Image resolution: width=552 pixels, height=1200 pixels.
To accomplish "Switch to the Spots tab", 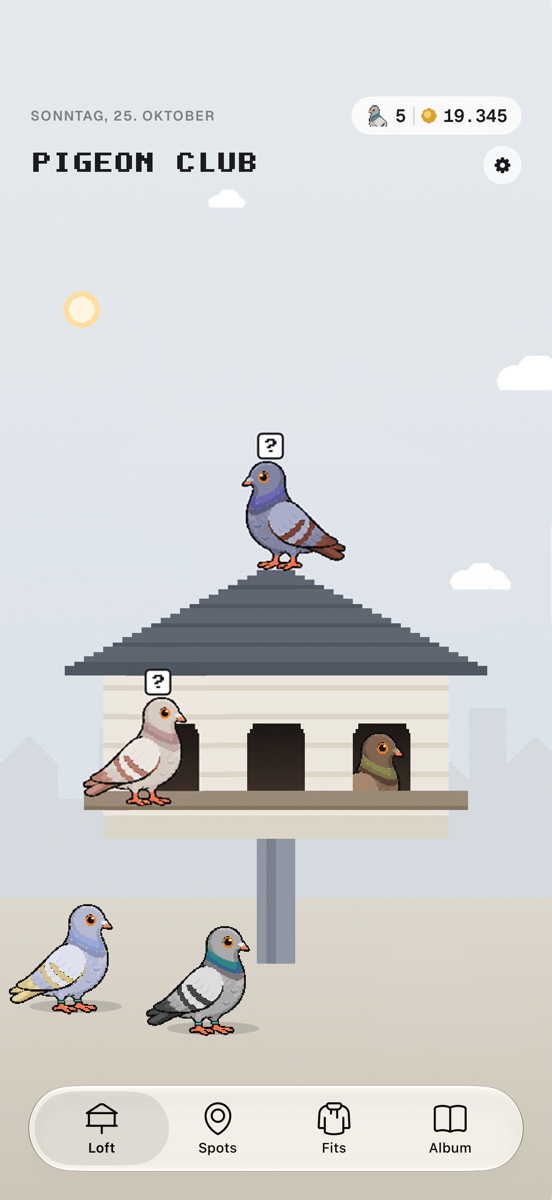I will [x=217, y=1129].
